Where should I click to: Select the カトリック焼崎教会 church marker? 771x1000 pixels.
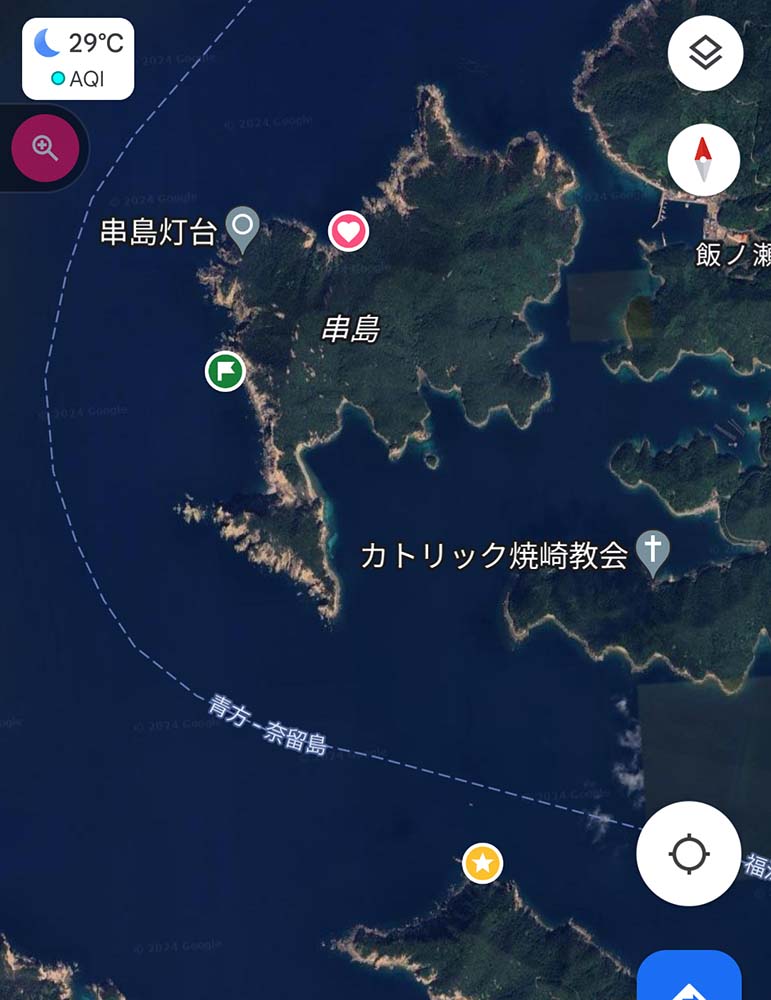654,550
